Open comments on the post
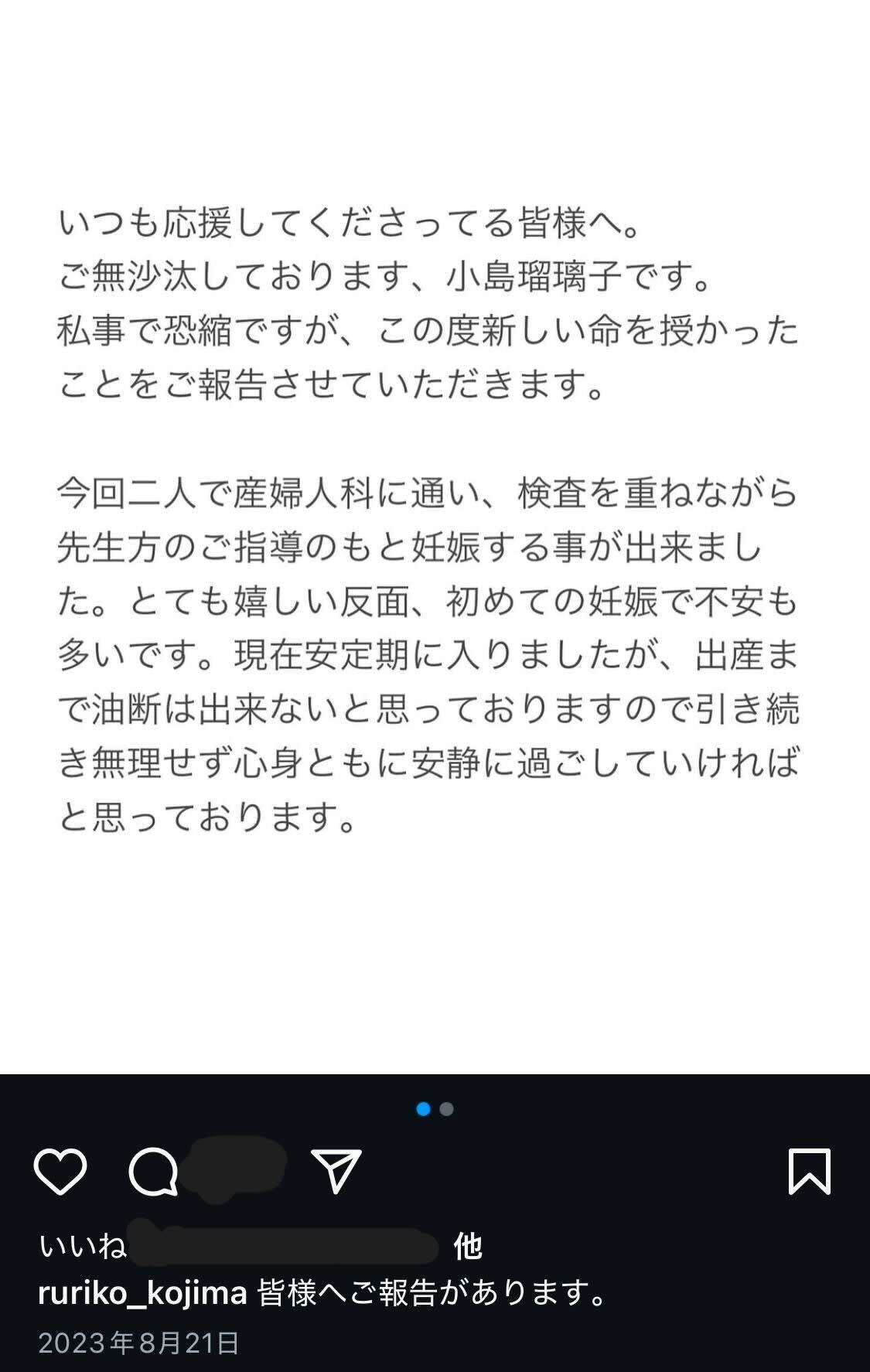870x1372 pixels. [153, 1172]
